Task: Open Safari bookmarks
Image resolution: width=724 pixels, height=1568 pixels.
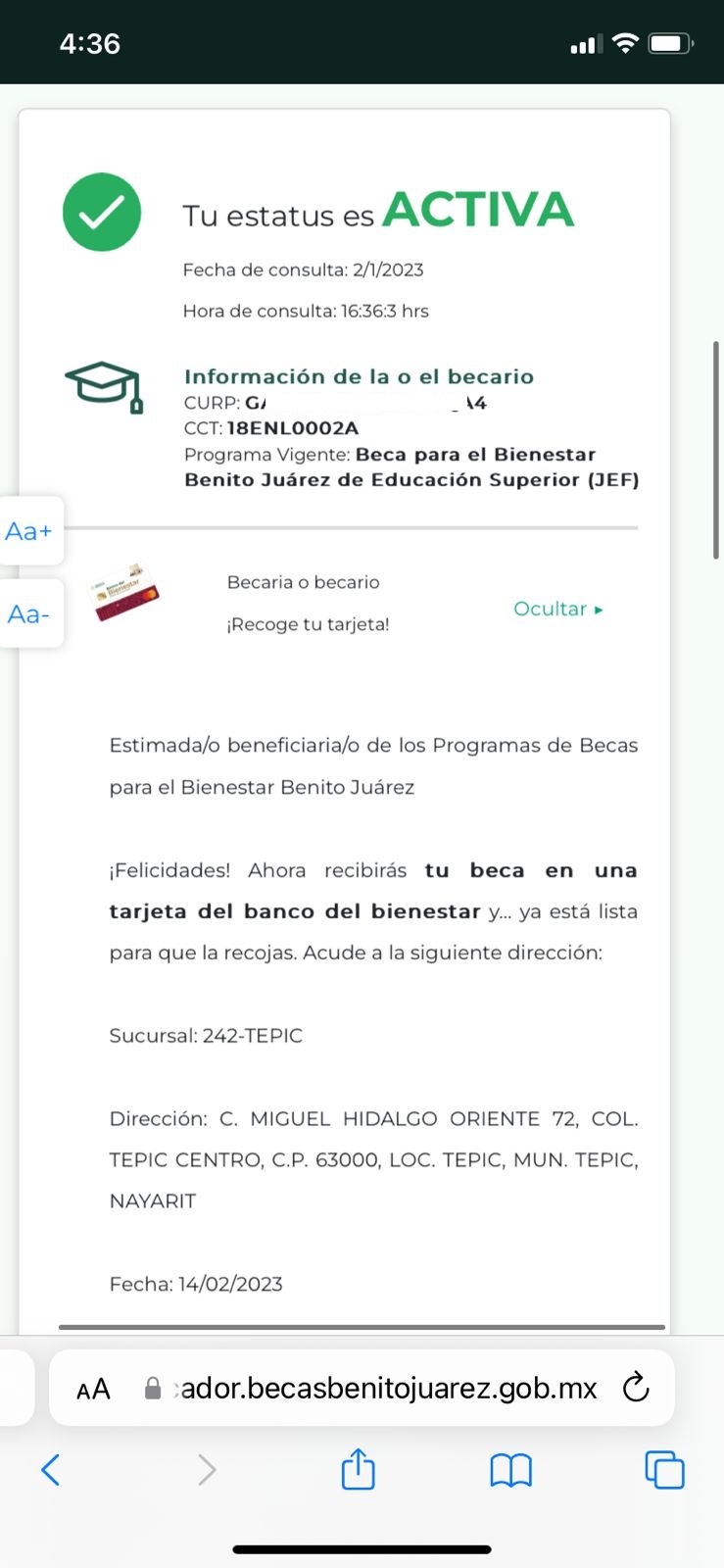Action: pyautogui.click(x=510, y=1469)
